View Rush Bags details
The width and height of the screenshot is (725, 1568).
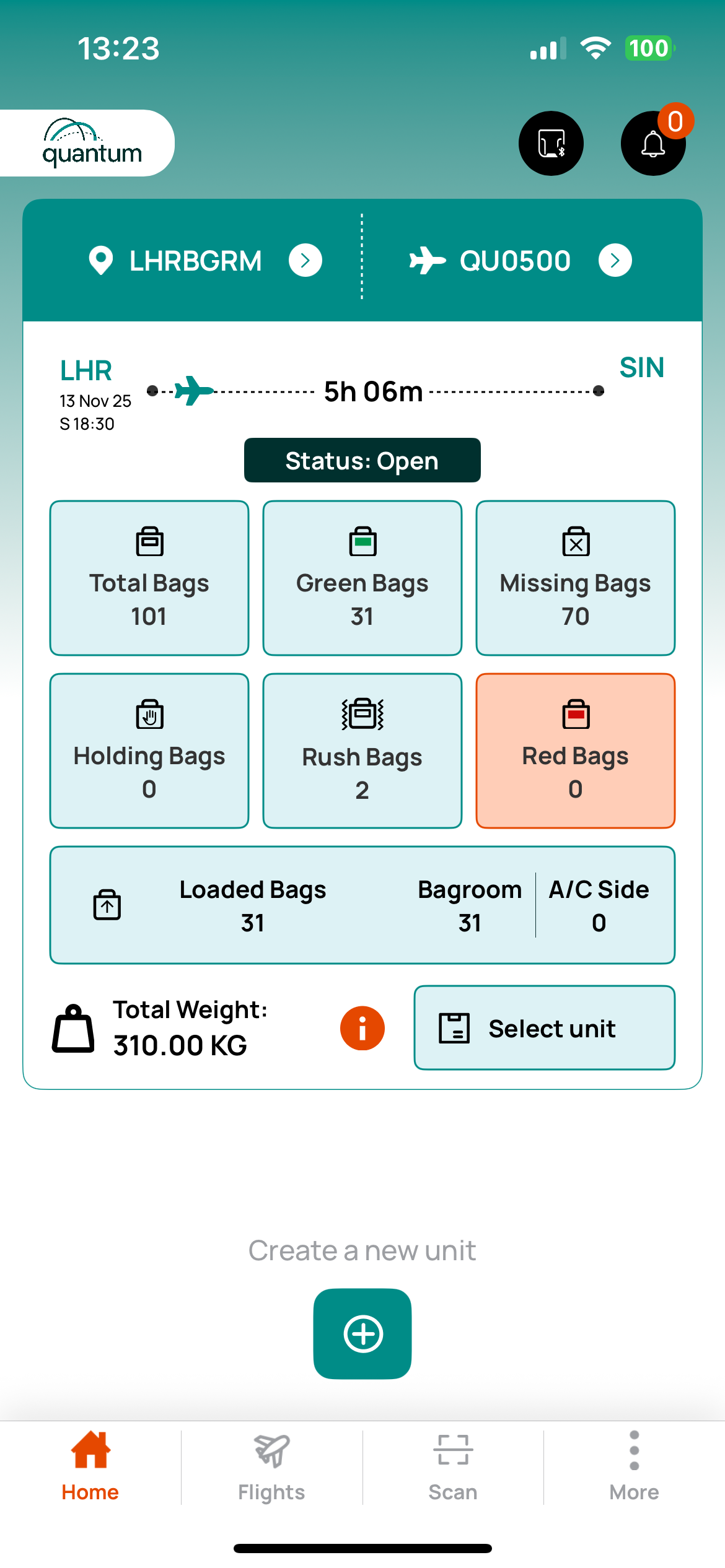[x=362, y=751]
